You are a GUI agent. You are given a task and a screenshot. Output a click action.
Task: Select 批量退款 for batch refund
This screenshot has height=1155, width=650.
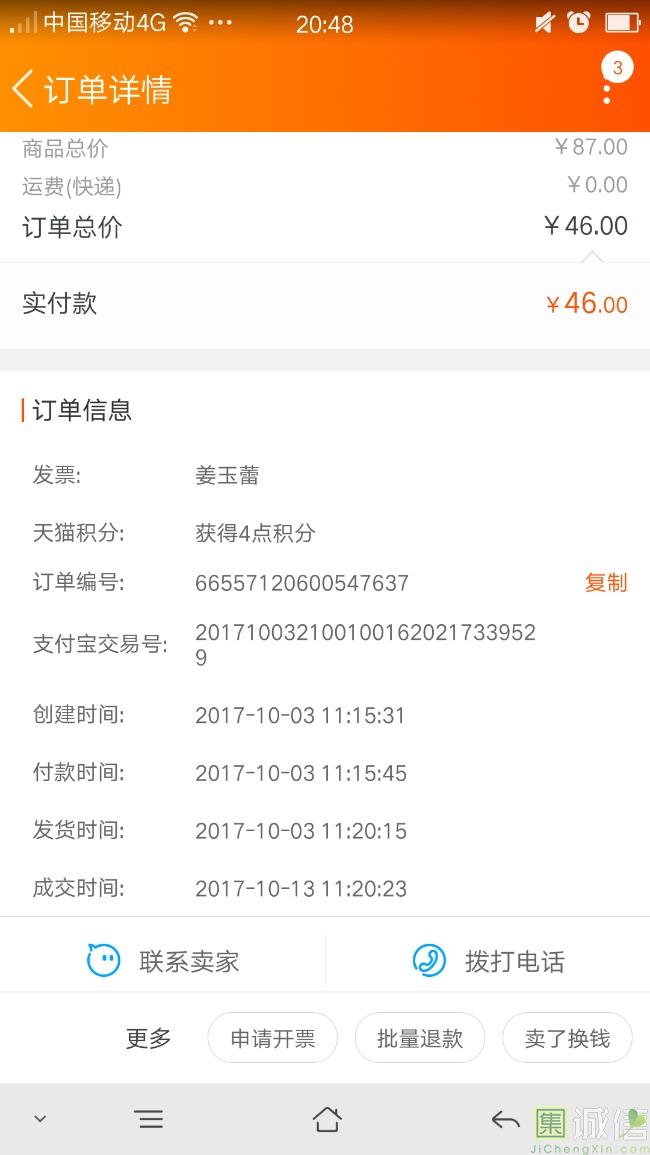pyautogui.click(x=420, y=1038)
